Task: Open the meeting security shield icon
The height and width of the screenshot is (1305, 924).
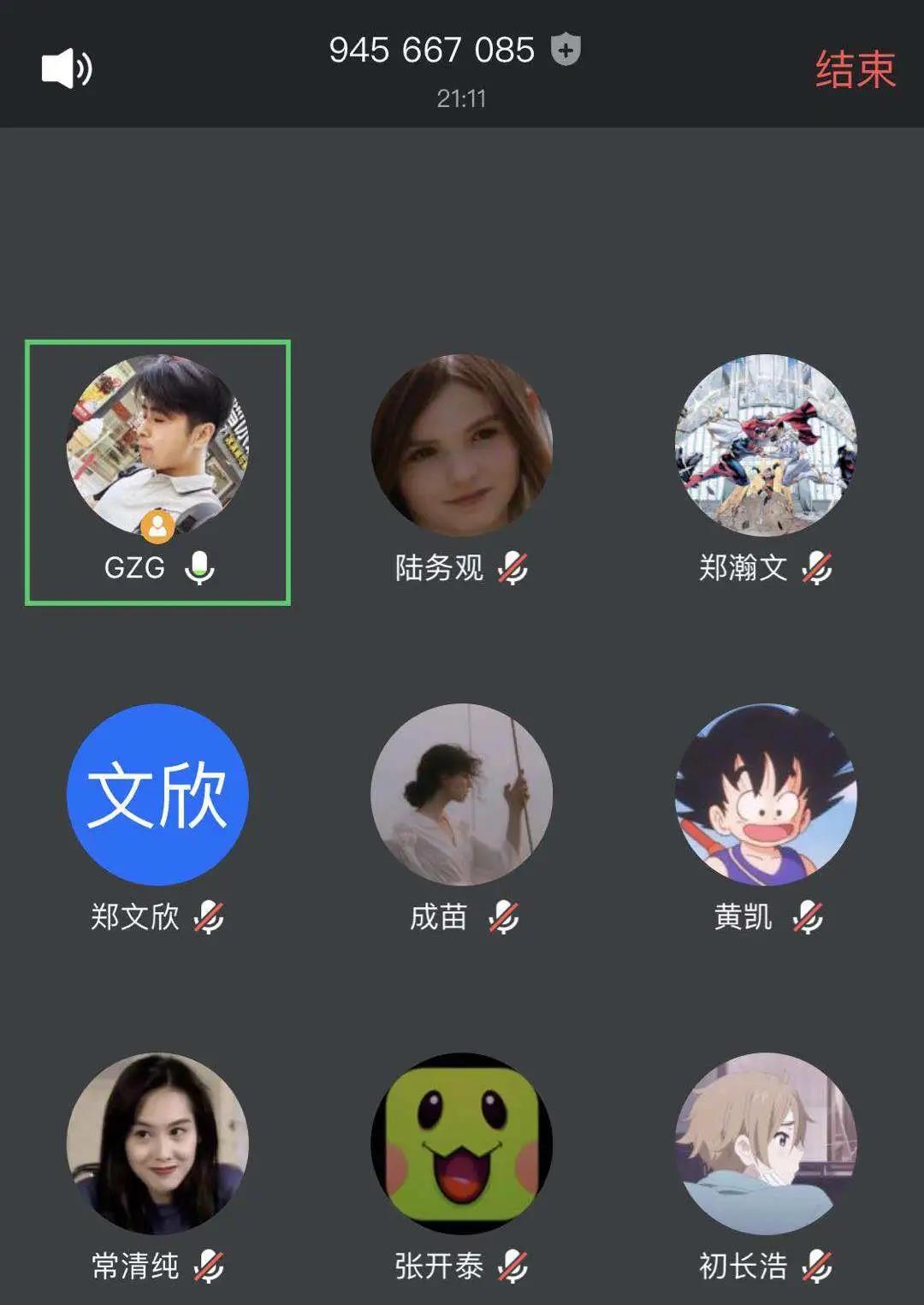Action: click(566, 50)
